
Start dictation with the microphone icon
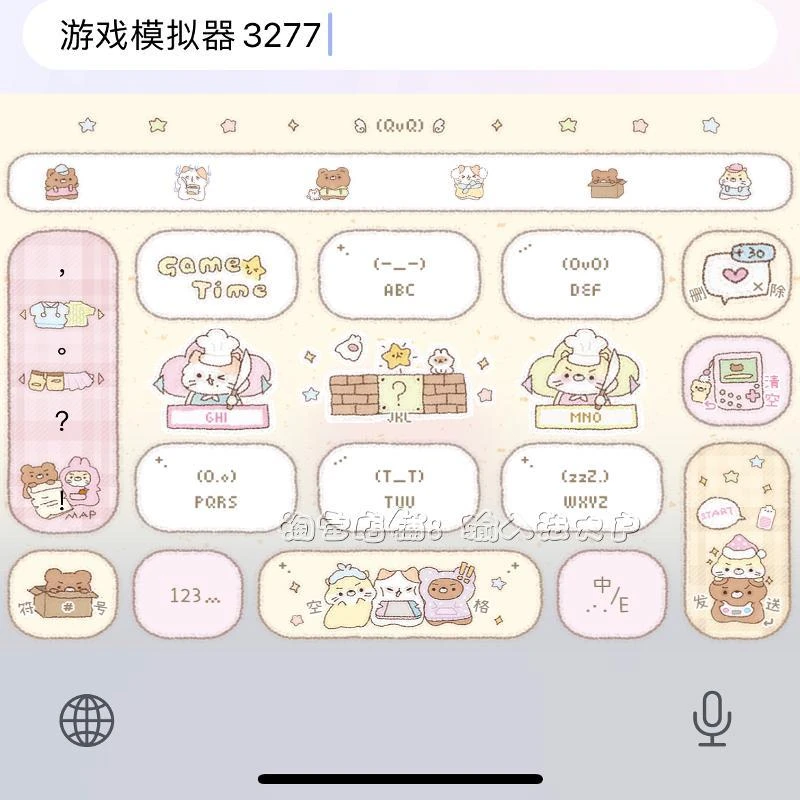[x=712, y=719]
